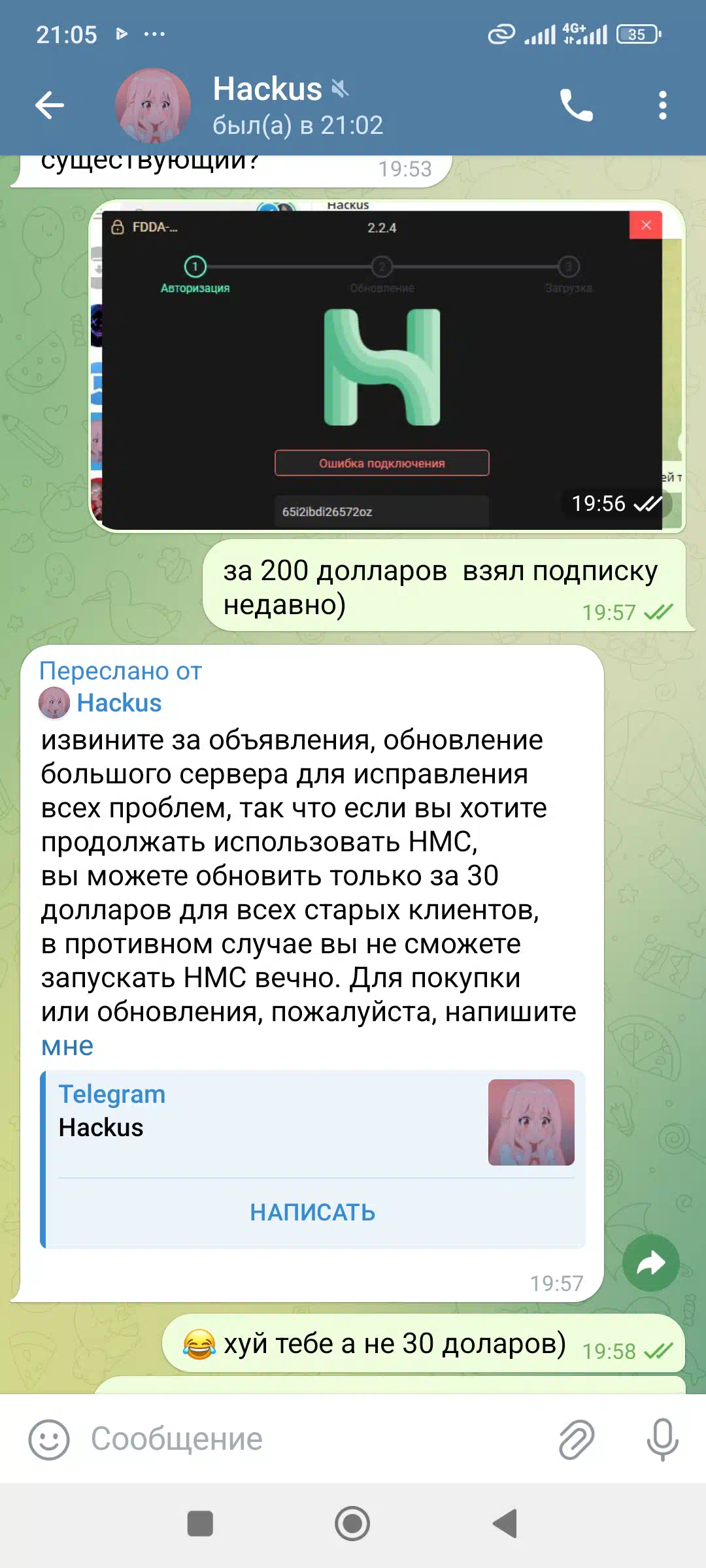Open the forwarded-from Hackus sender link

[x=119, y=703]
